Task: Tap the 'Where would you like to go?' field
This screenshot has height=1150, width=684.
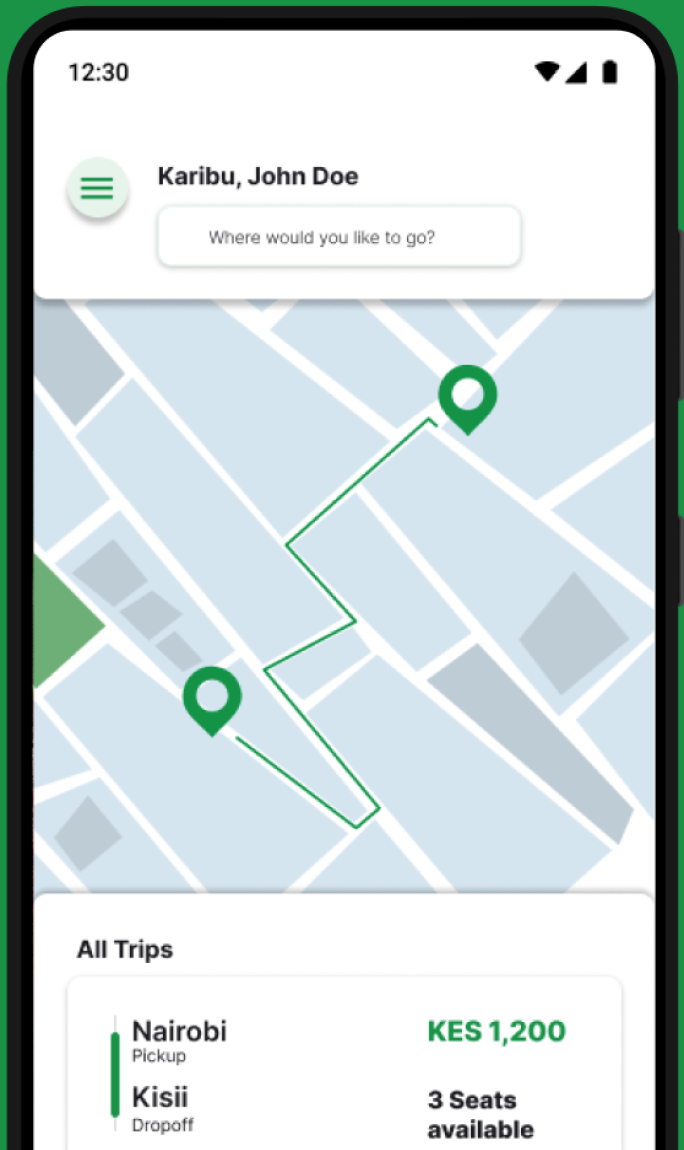Action: [338, 238]
